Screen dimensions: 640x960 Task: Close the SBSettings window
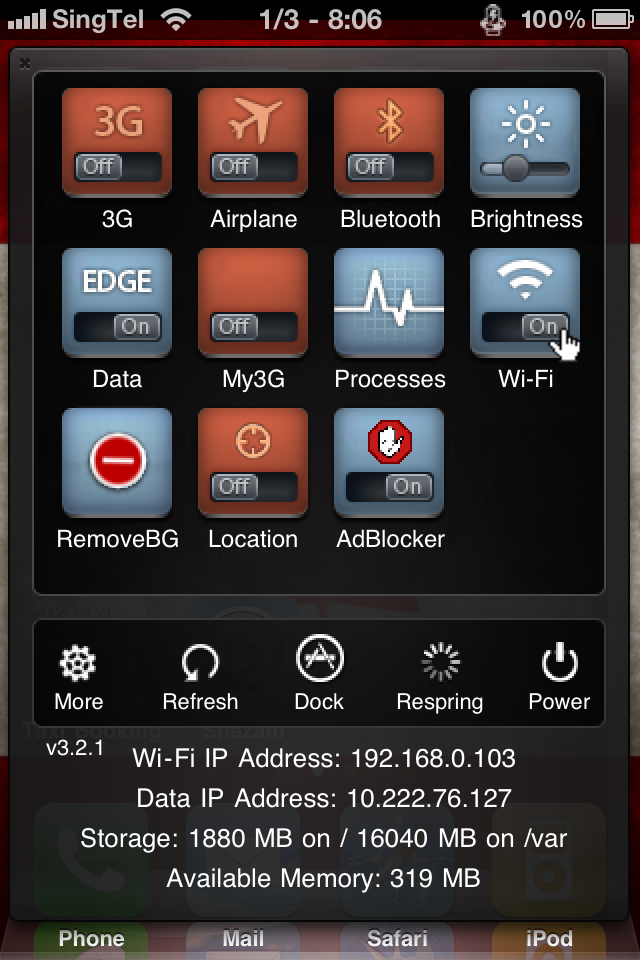pyautogui.click(x=24, y=63)
